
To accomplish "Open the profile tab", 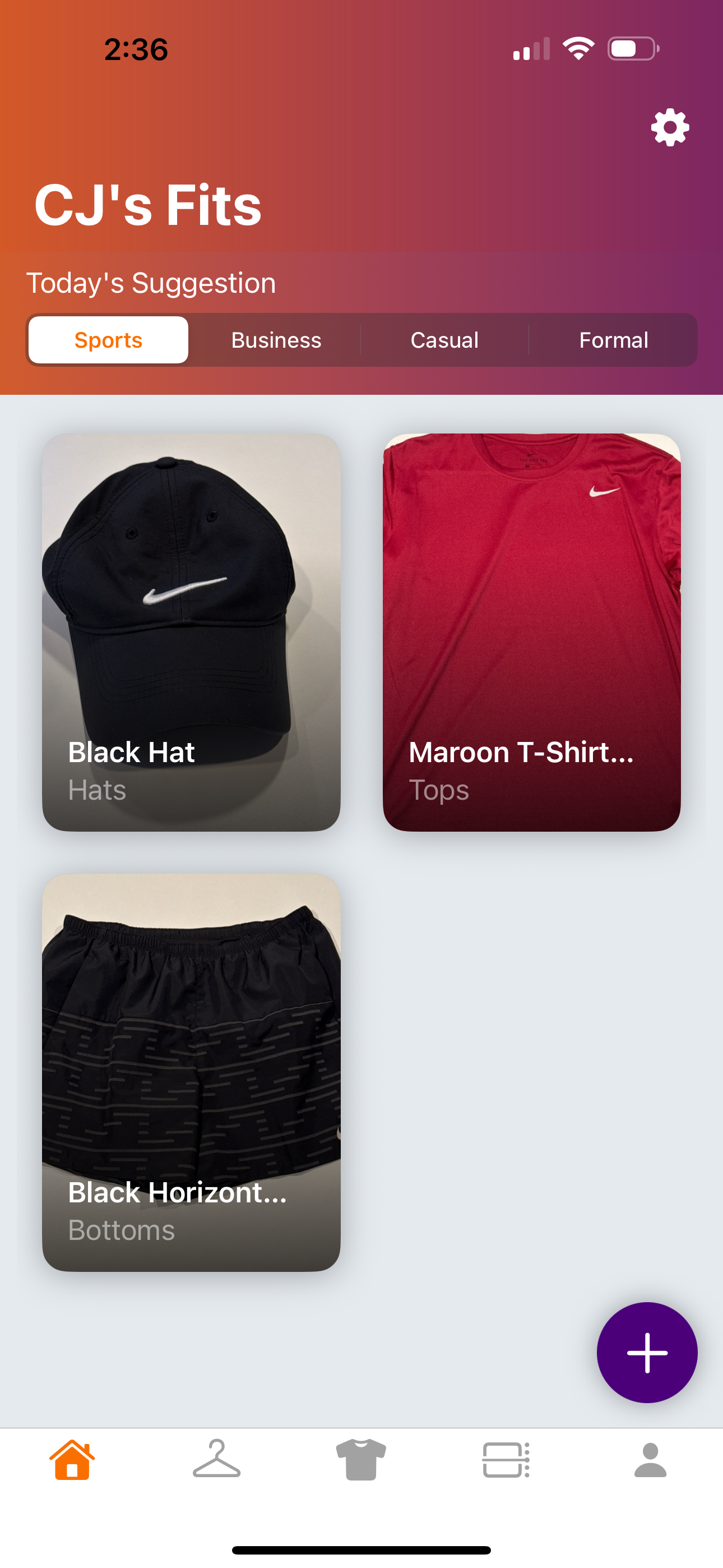I will click(650, 1460).
